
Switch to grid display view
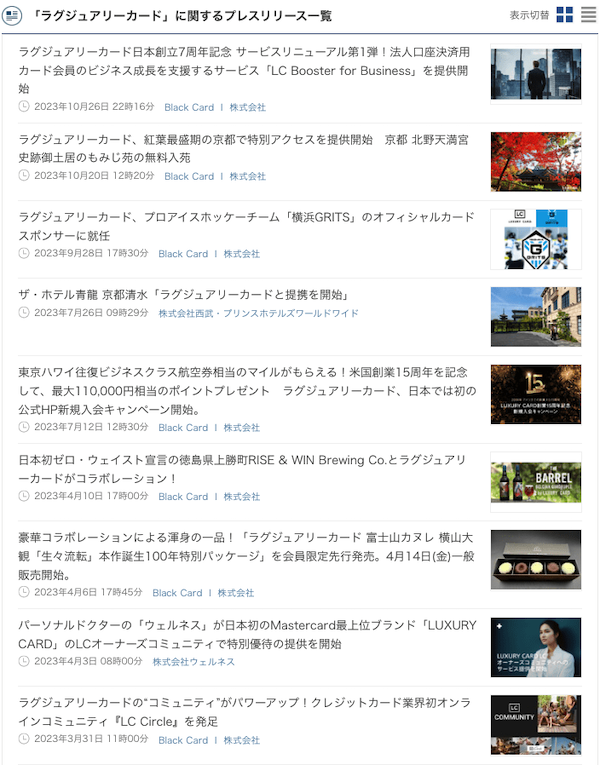coord(565,15)
